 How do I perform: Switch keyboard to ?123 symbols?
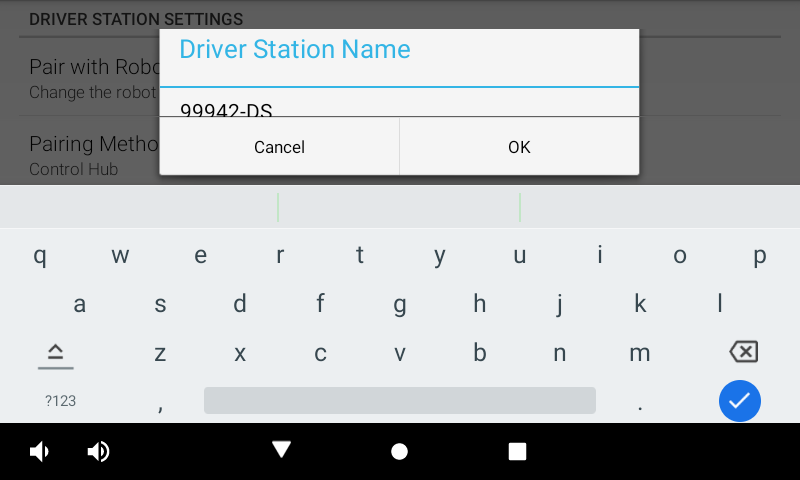[x=60, y=401]
